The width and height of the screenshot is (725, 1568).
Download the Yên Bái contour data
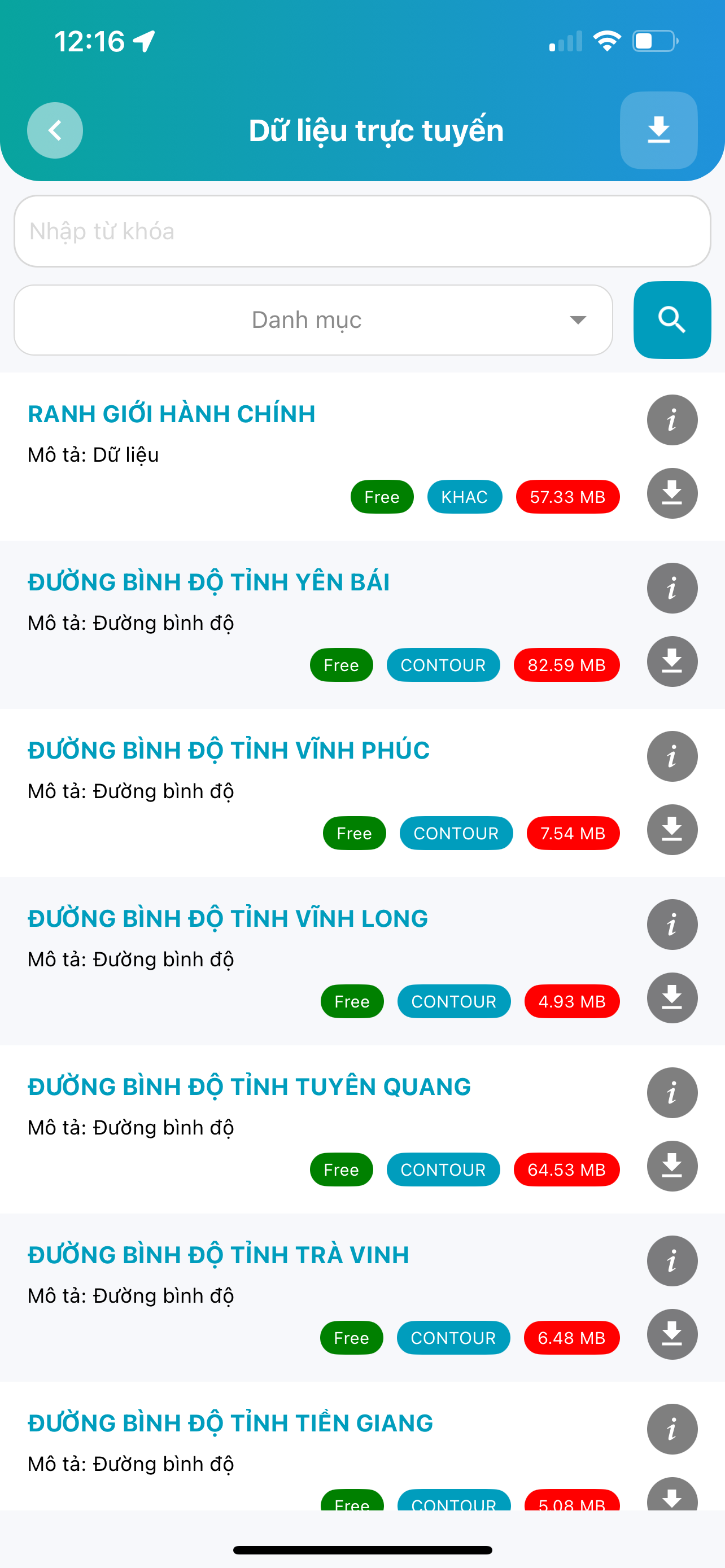(x=672, y=662)
